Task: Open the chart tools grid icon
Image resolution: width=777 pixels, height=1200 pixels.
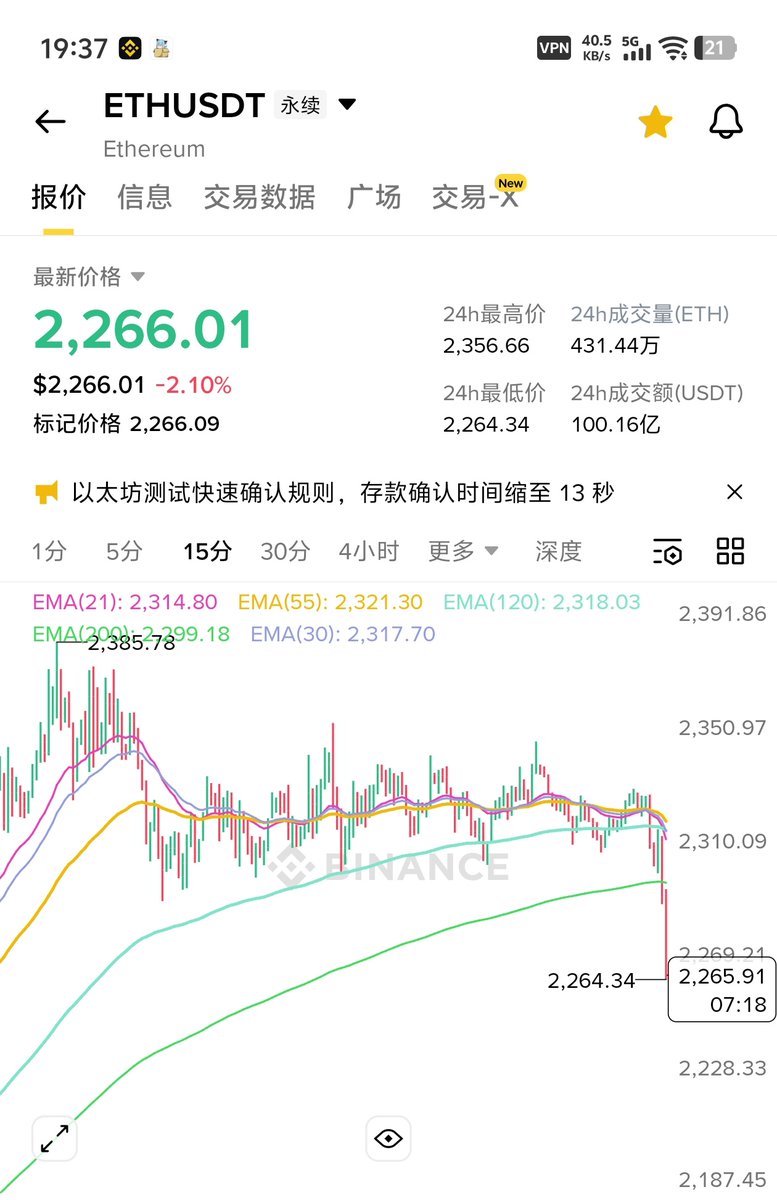Action: point(731,551)
